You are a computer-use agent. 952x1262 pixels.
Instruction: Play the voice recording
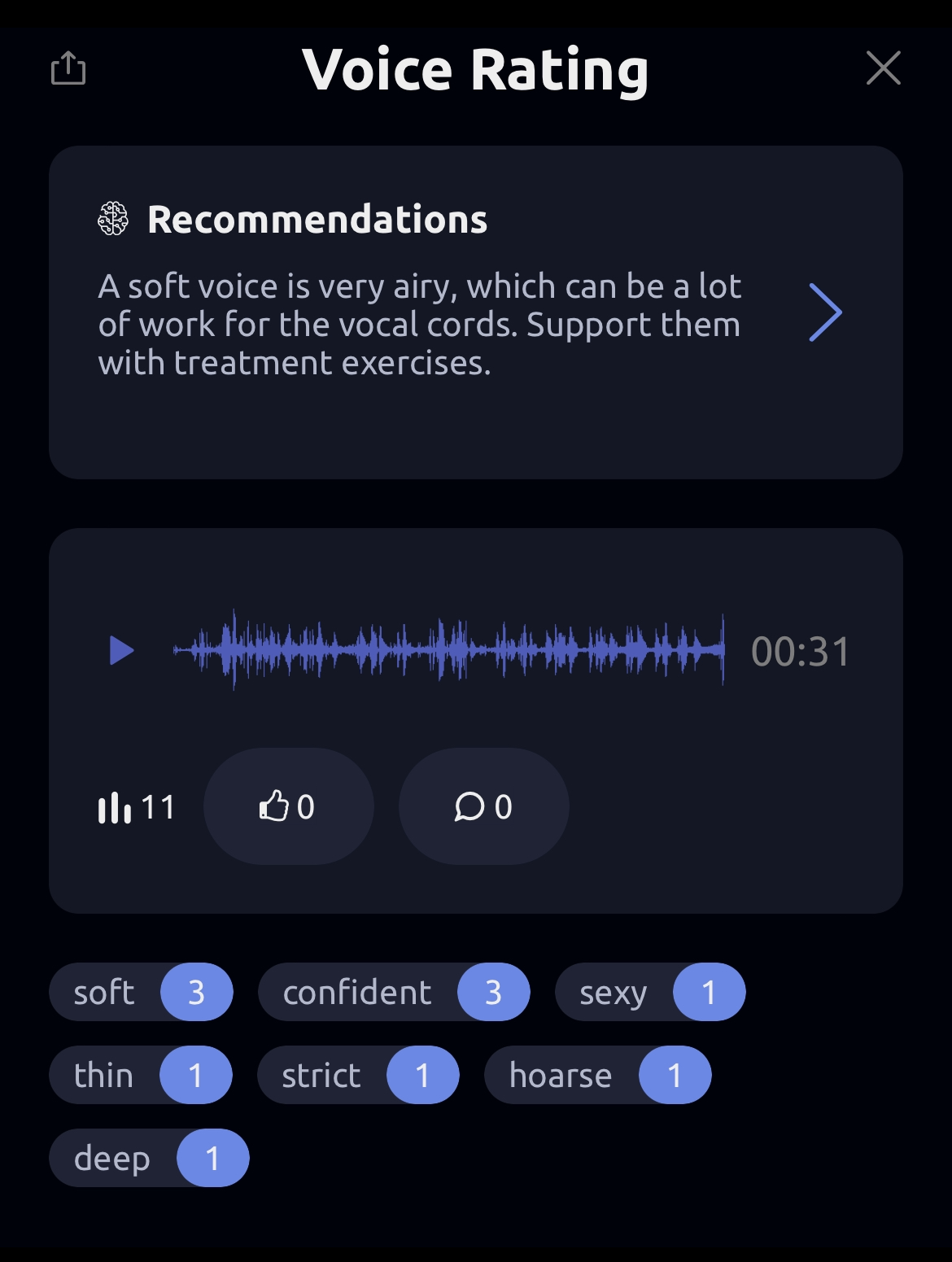click(121, 650)
